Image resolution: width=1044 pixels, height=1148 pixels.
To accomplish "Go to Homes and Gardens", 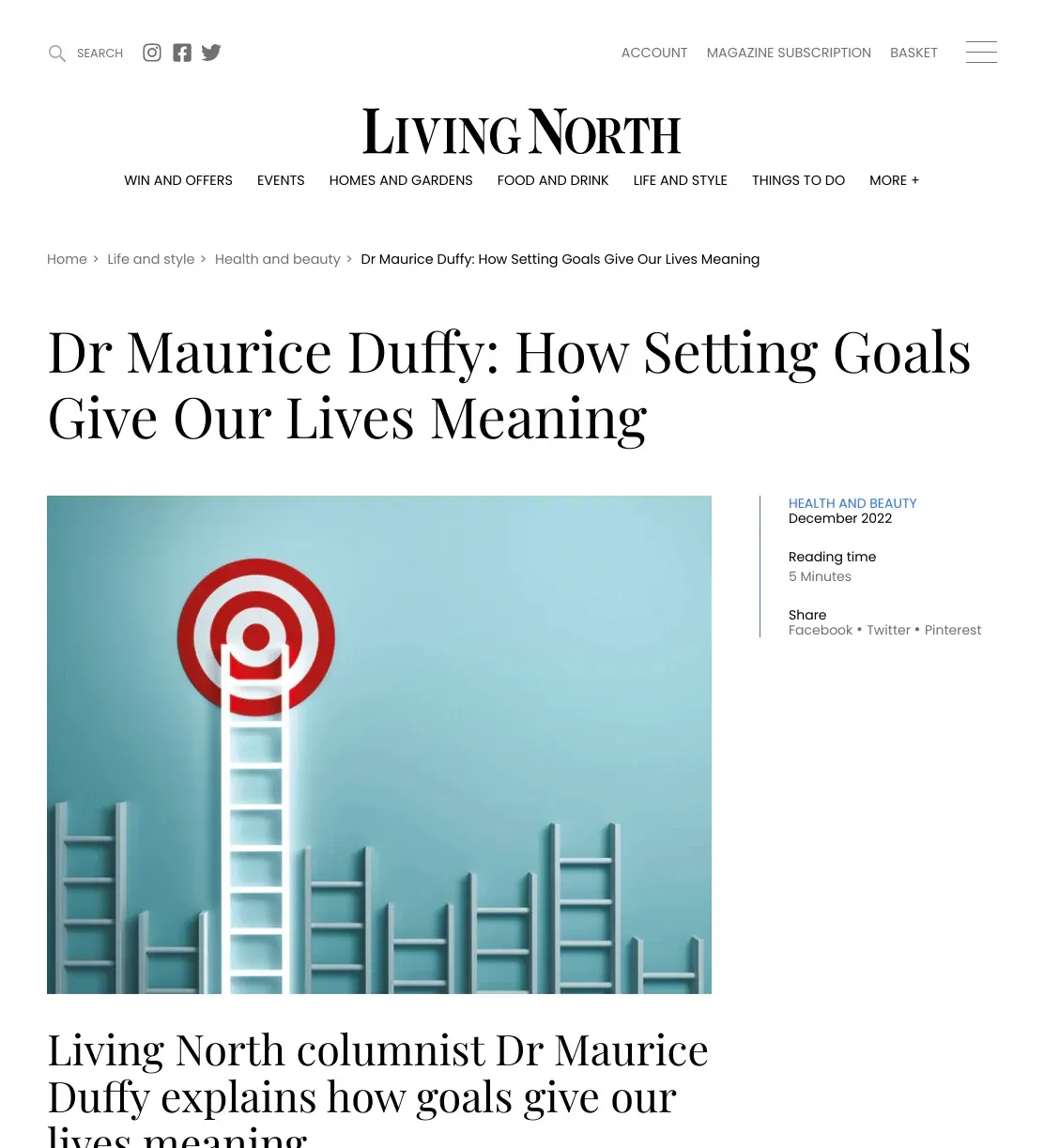I will (x=401, y=180).
